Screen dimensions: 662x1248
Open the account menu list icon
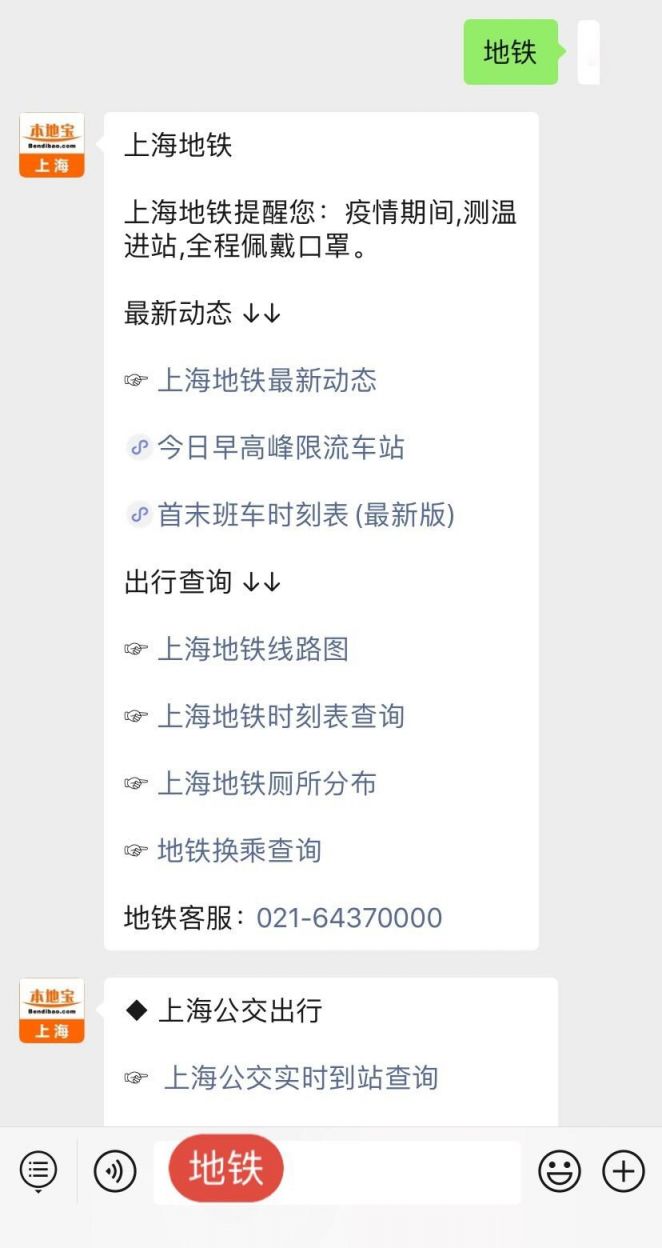click(x=38, y=1170)
